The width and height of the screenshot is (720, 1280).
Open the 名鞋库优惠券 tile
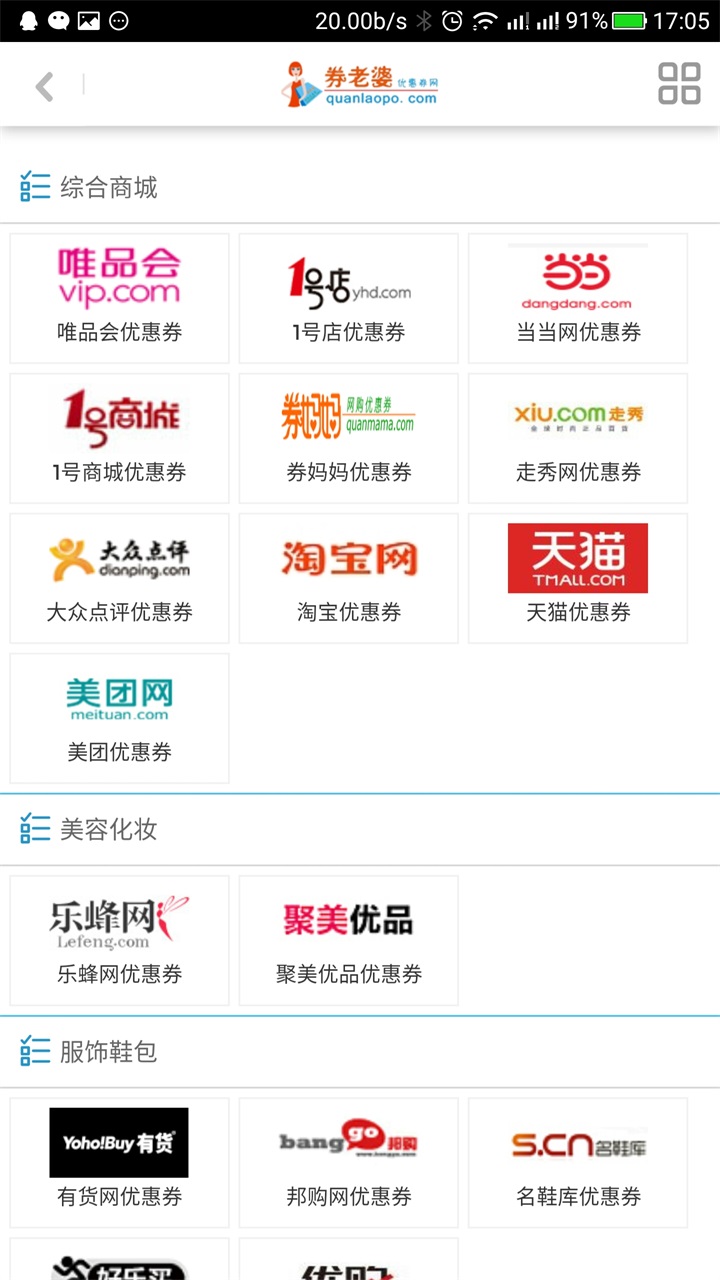(578, 1162)
